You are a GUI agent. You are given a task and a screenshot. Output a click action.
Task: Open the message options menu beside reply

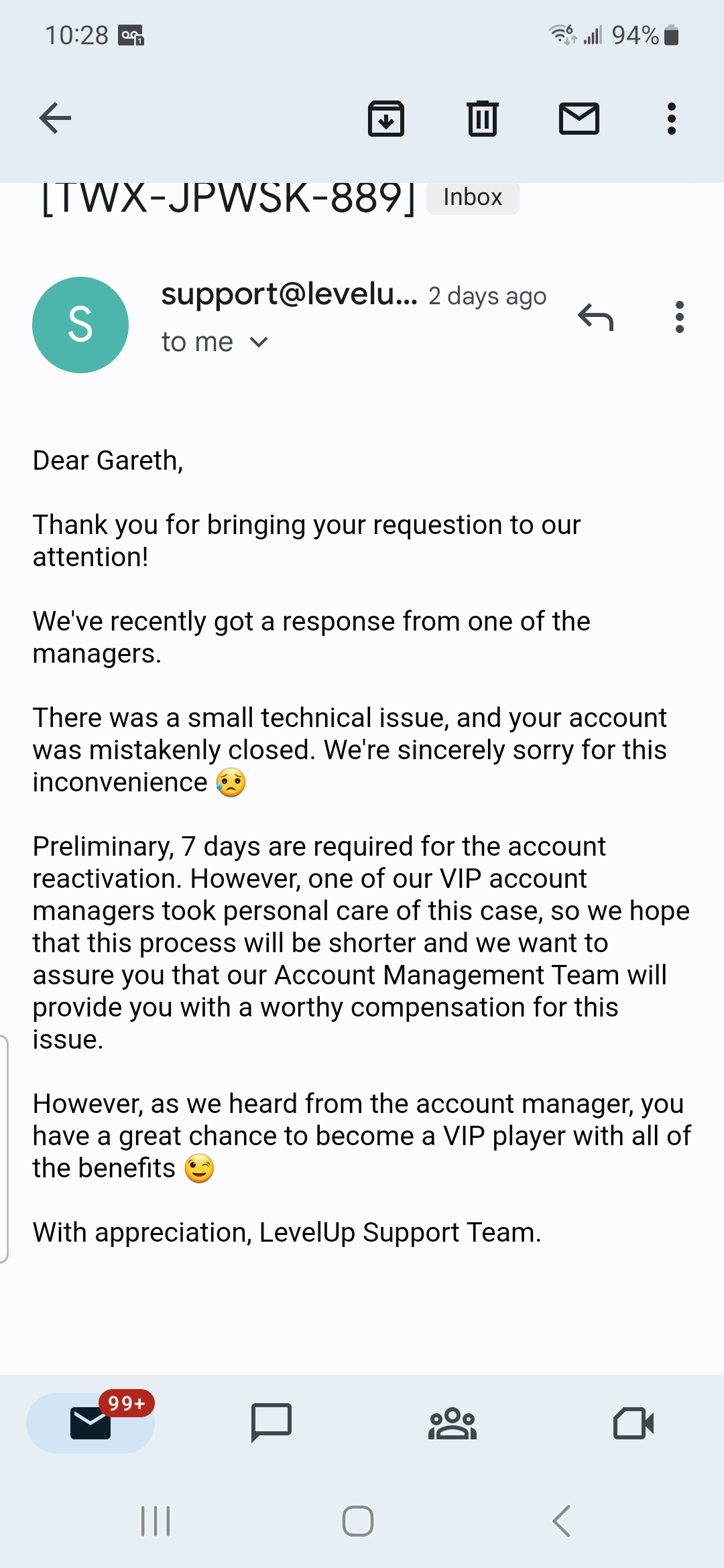point(679,317)
